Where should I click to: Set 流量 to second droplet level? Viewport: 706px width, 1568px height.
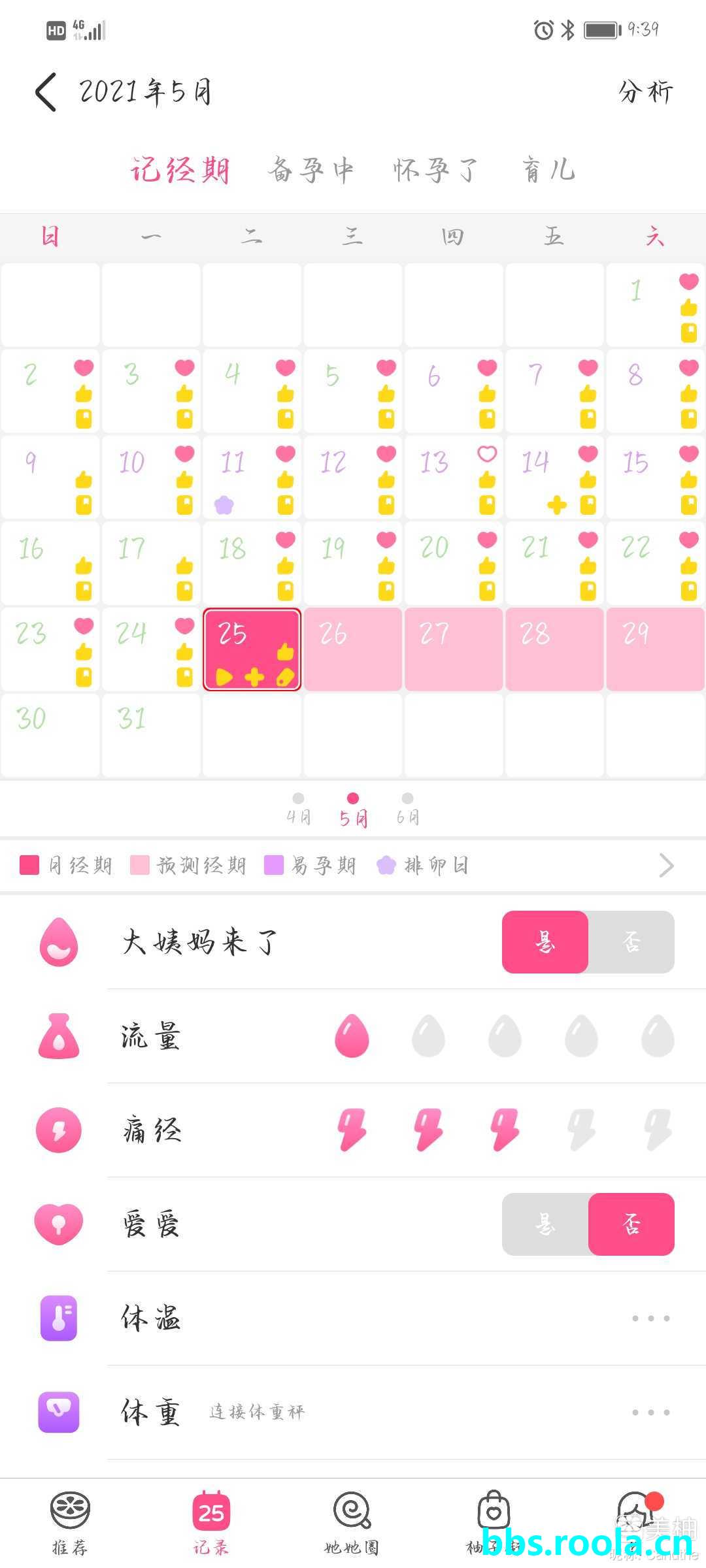[x=428, y=1036]
